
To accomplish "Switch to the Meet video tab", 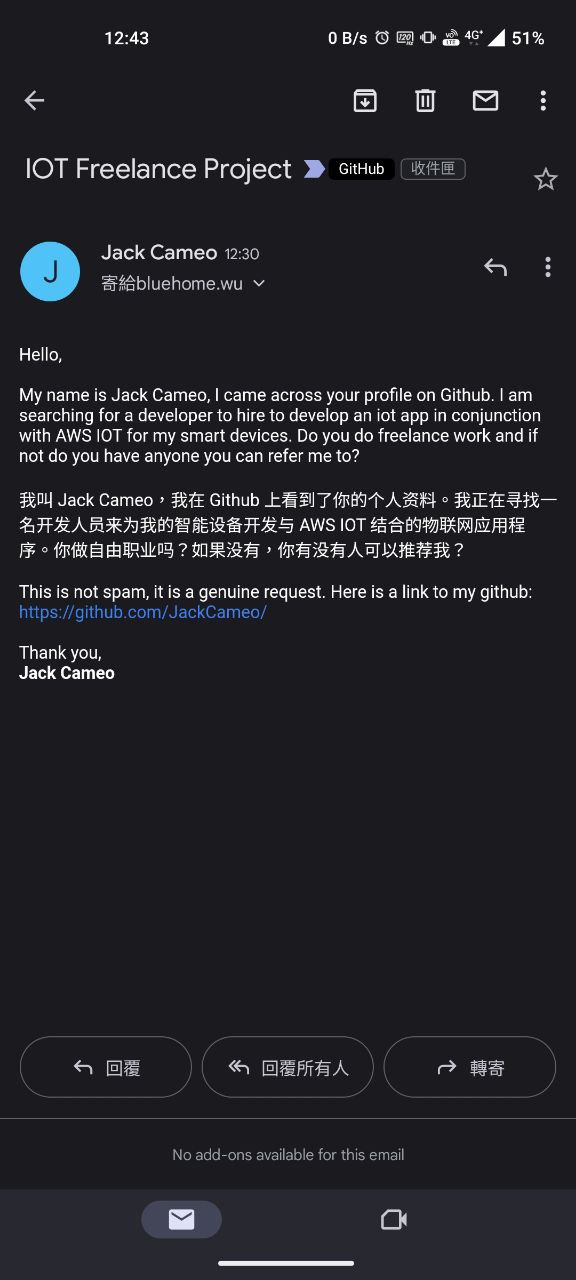I will [394, 1219].
